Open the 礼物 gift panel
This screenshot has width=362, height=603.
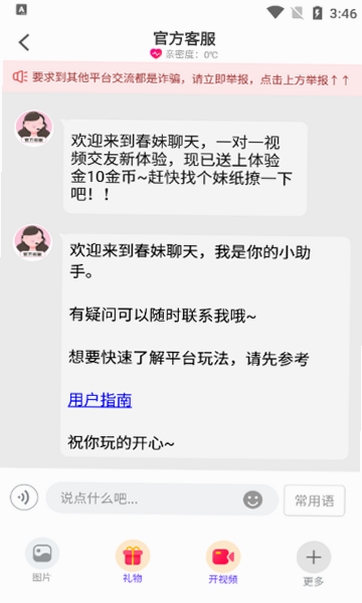132,561
